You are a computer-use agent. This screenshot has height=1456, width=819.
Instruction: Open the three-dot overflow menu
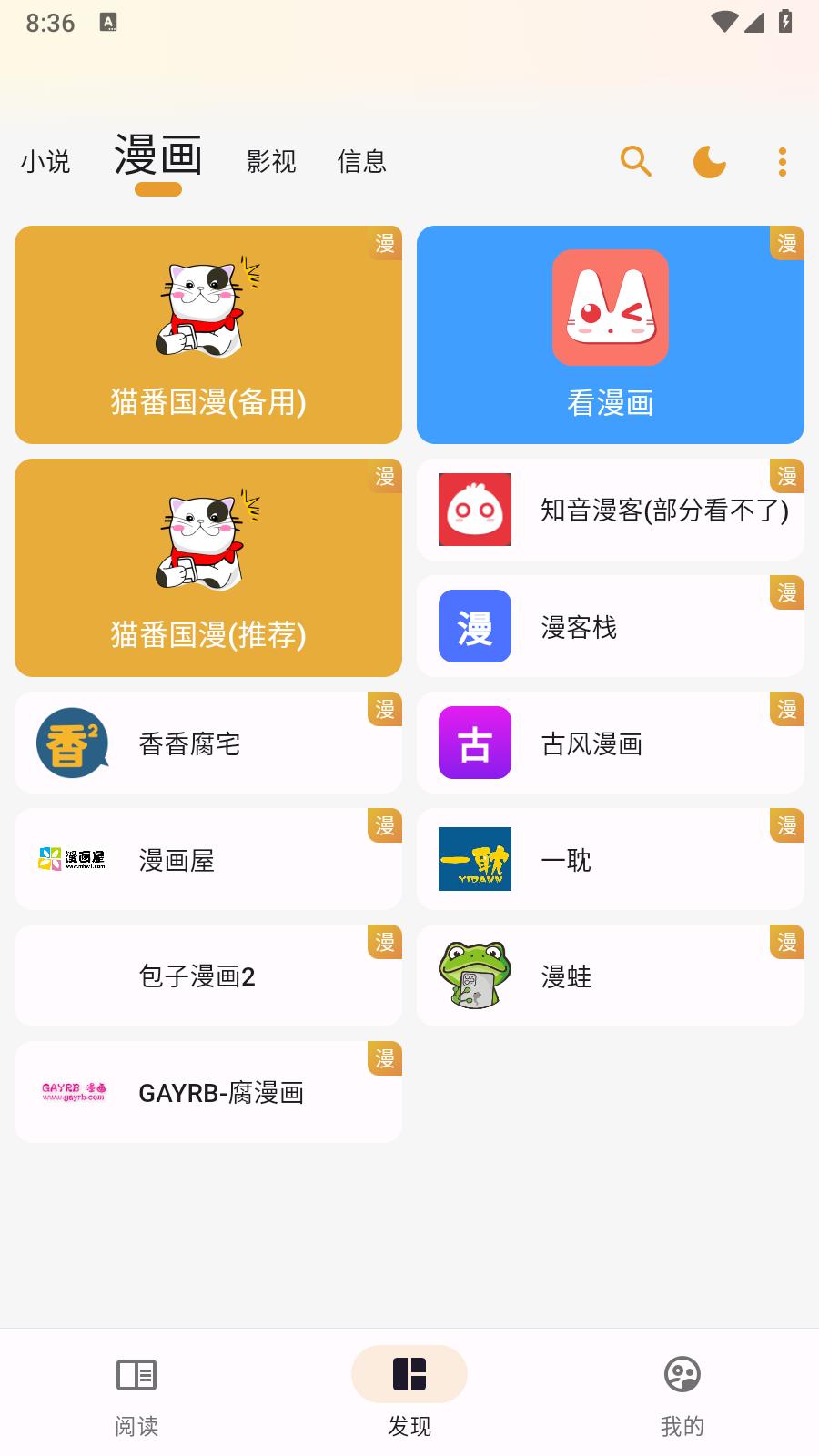(x=782, y=161)
